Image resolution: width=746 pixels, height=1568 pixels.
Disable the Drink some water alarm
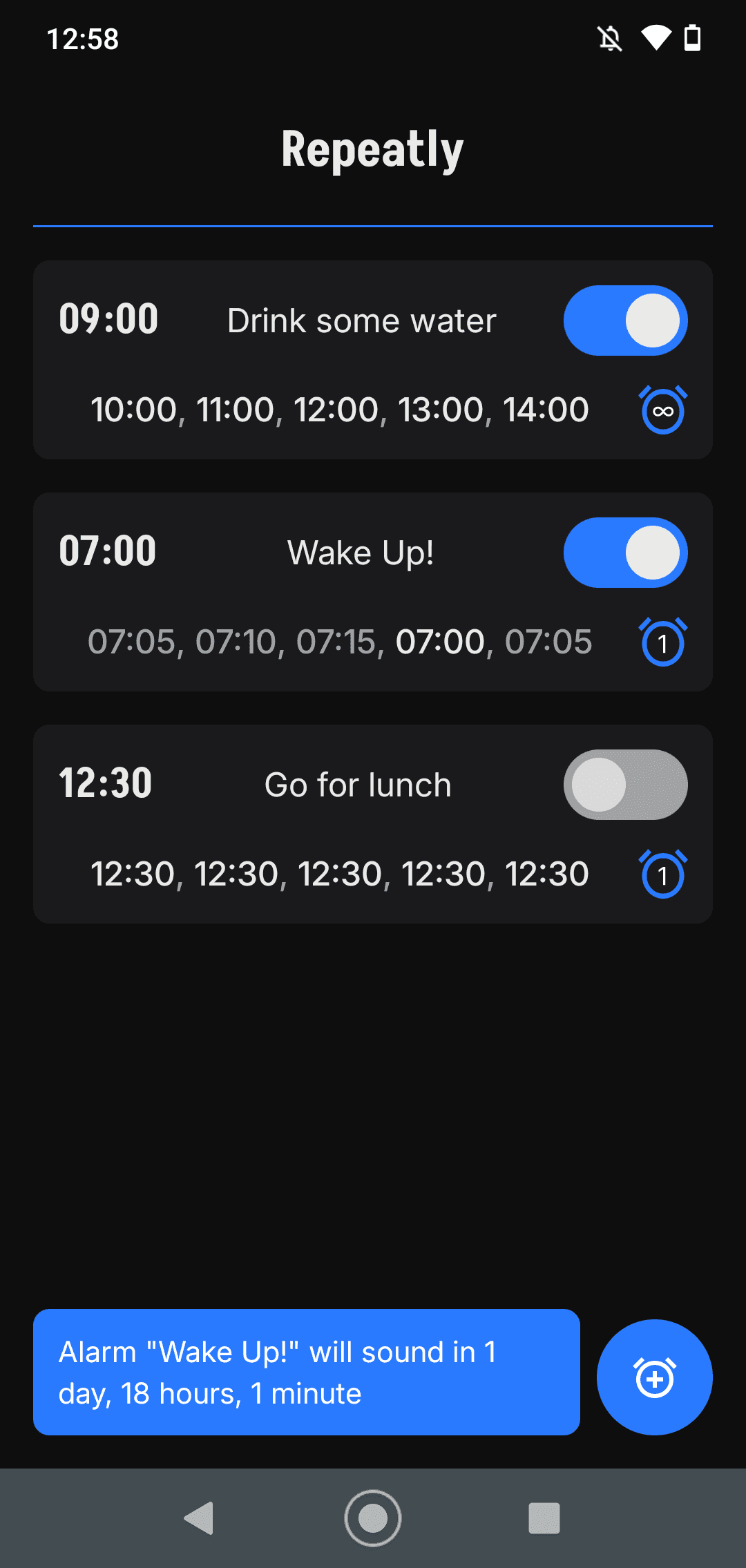(x=625, y=321)
